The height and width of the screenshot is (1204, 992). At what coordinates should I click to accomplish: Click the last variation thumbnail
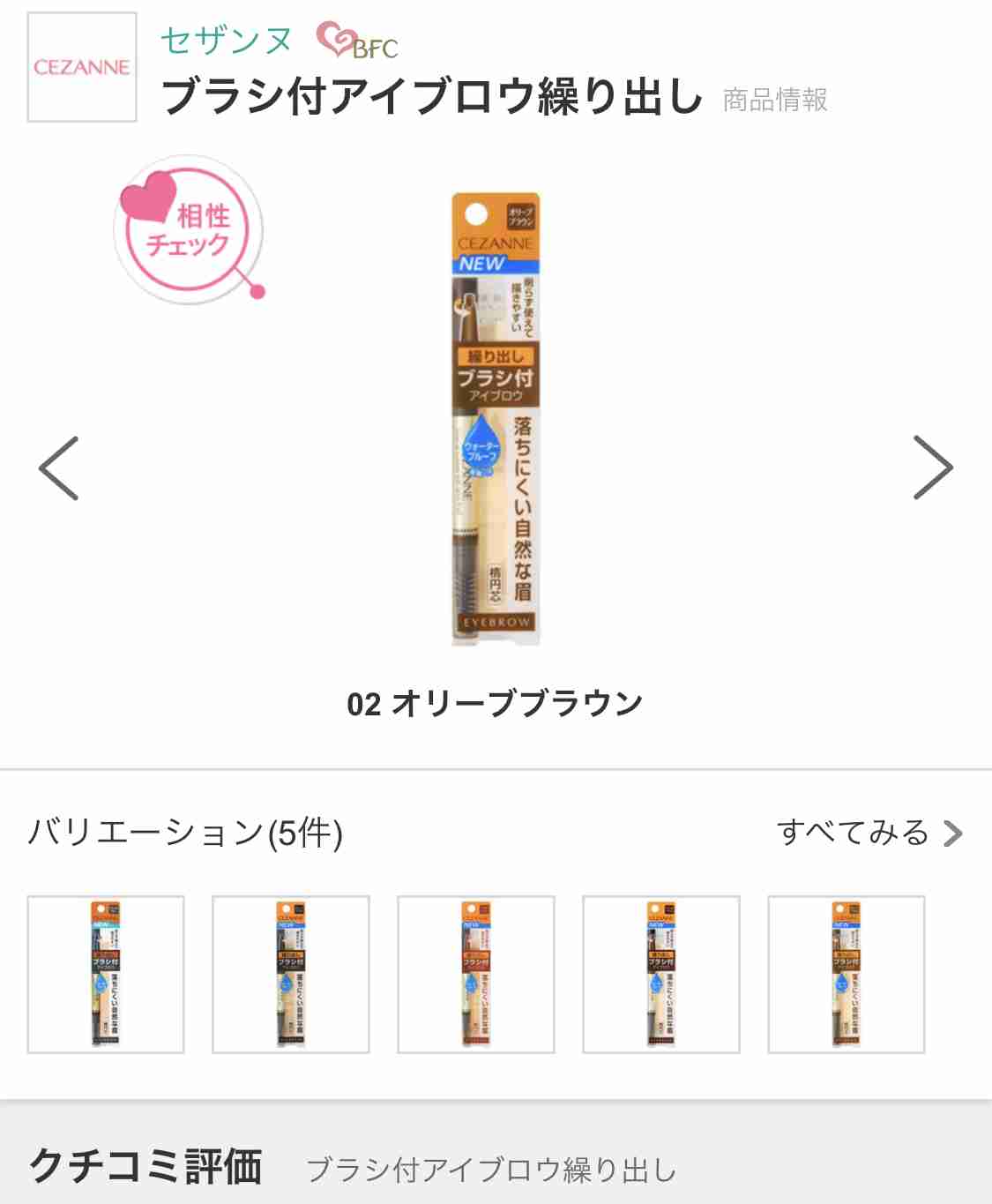click(x=847, y=975)
